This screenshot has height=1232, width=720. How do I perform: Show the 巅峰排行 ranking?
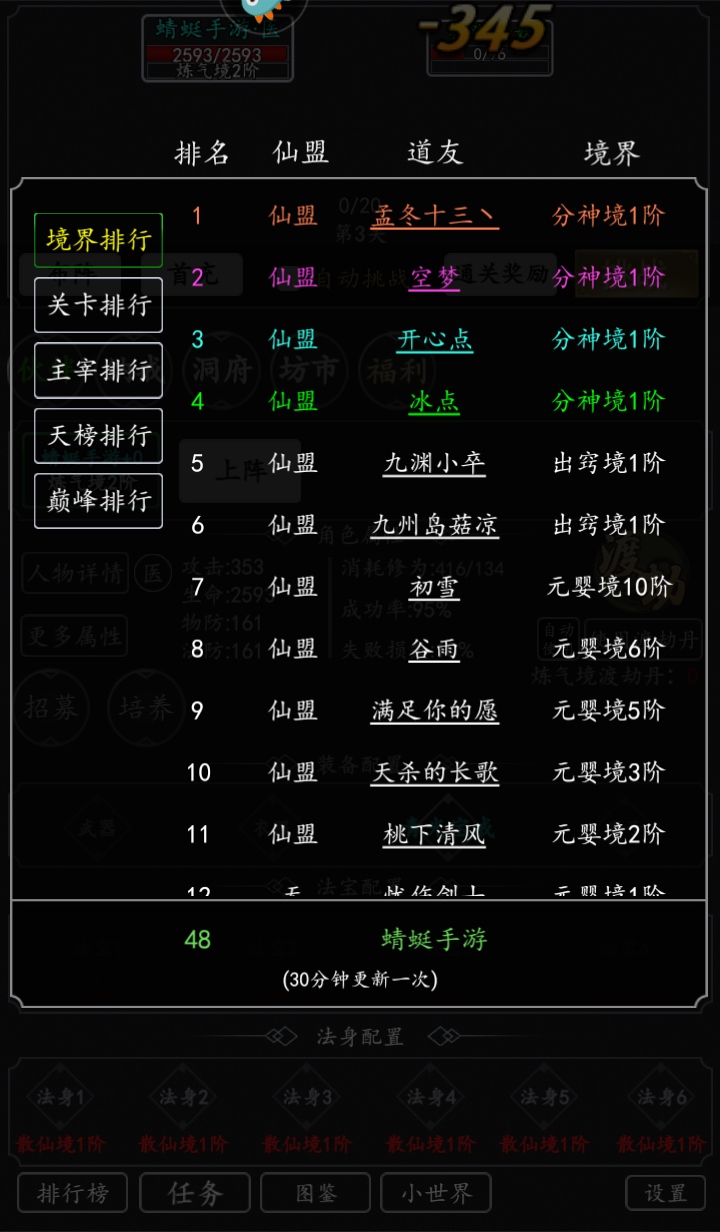(x=98, y=500)
